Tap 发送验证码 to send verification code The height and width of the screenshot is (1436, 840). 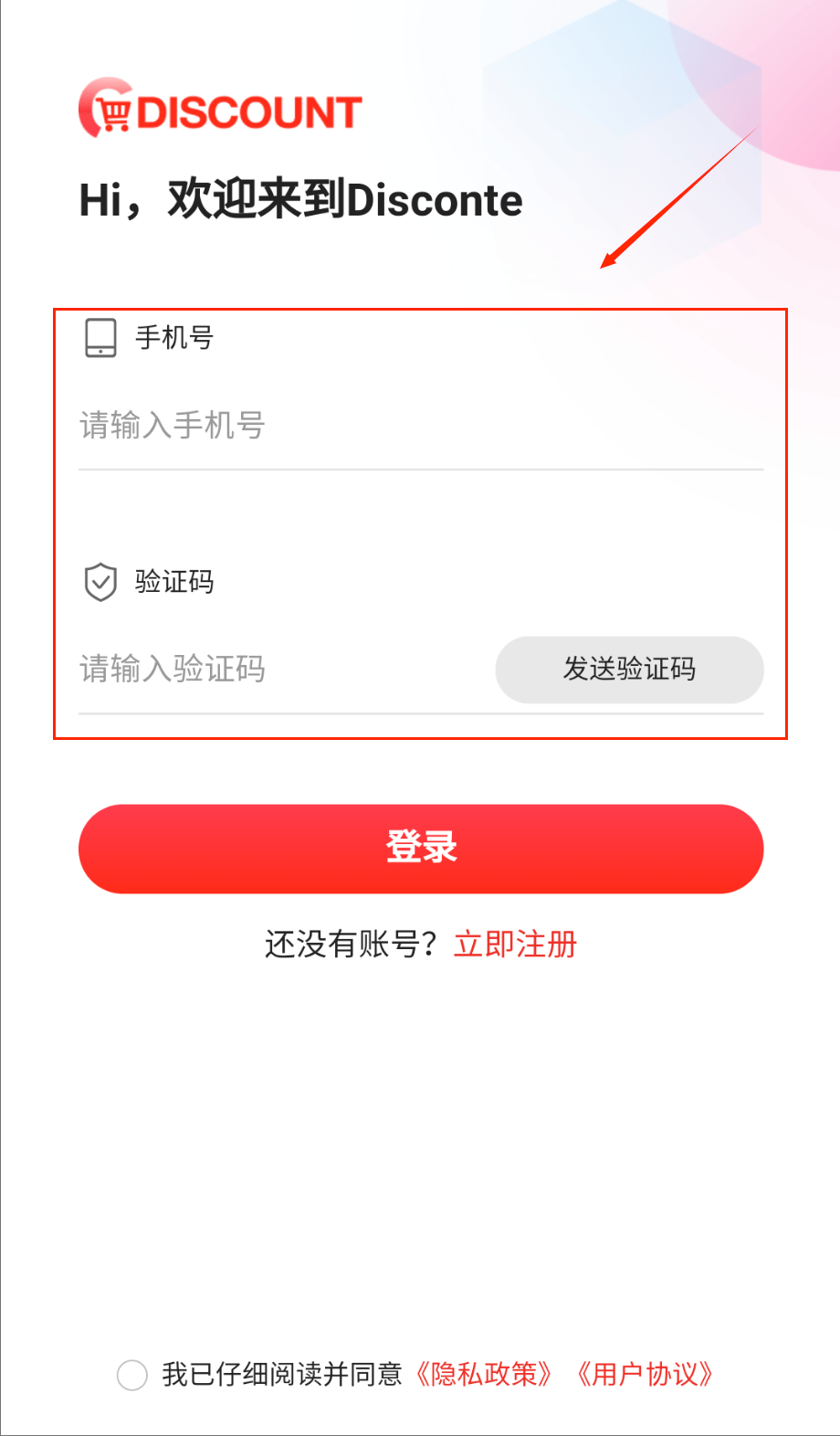tap(629, 670)
